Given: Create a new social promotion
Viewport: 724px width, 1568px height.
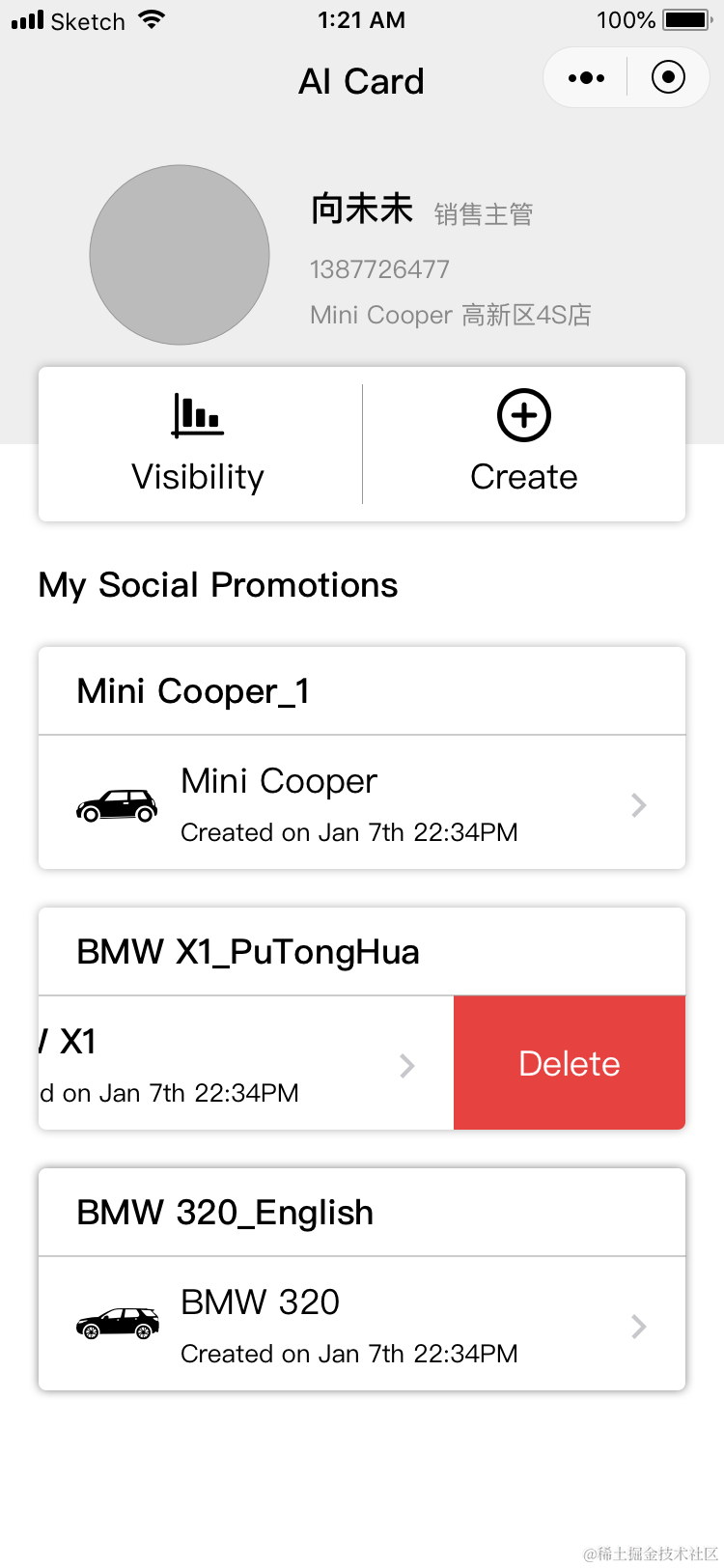Looking at the screenshot, I should point(523,444).
